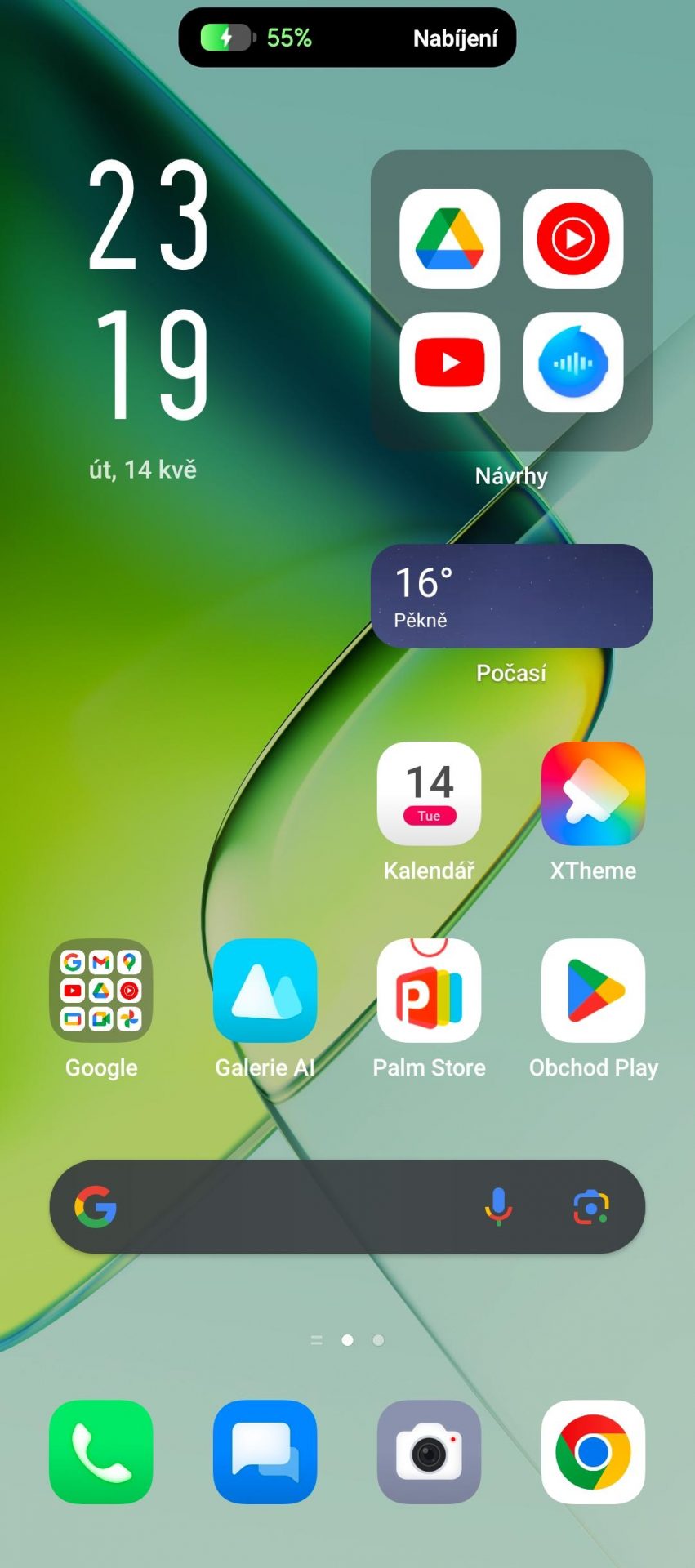Open the YouTube app
695x1568 pixels.
pos(449,362)
